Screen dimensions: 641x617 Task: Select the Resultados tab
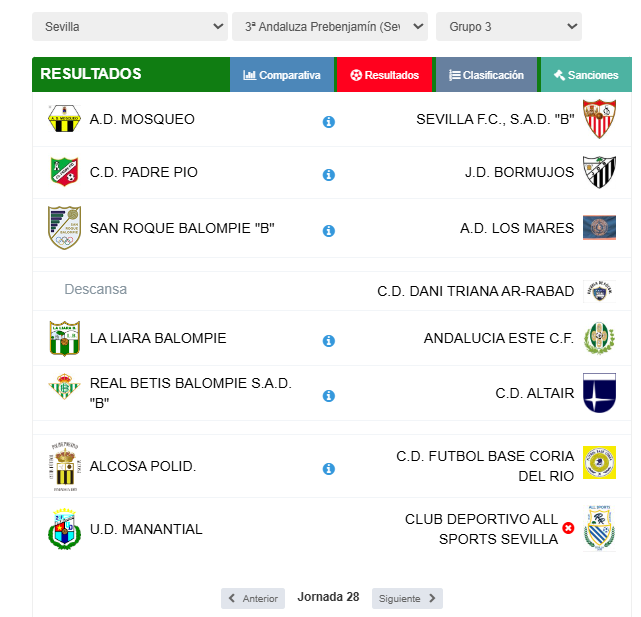384,75
